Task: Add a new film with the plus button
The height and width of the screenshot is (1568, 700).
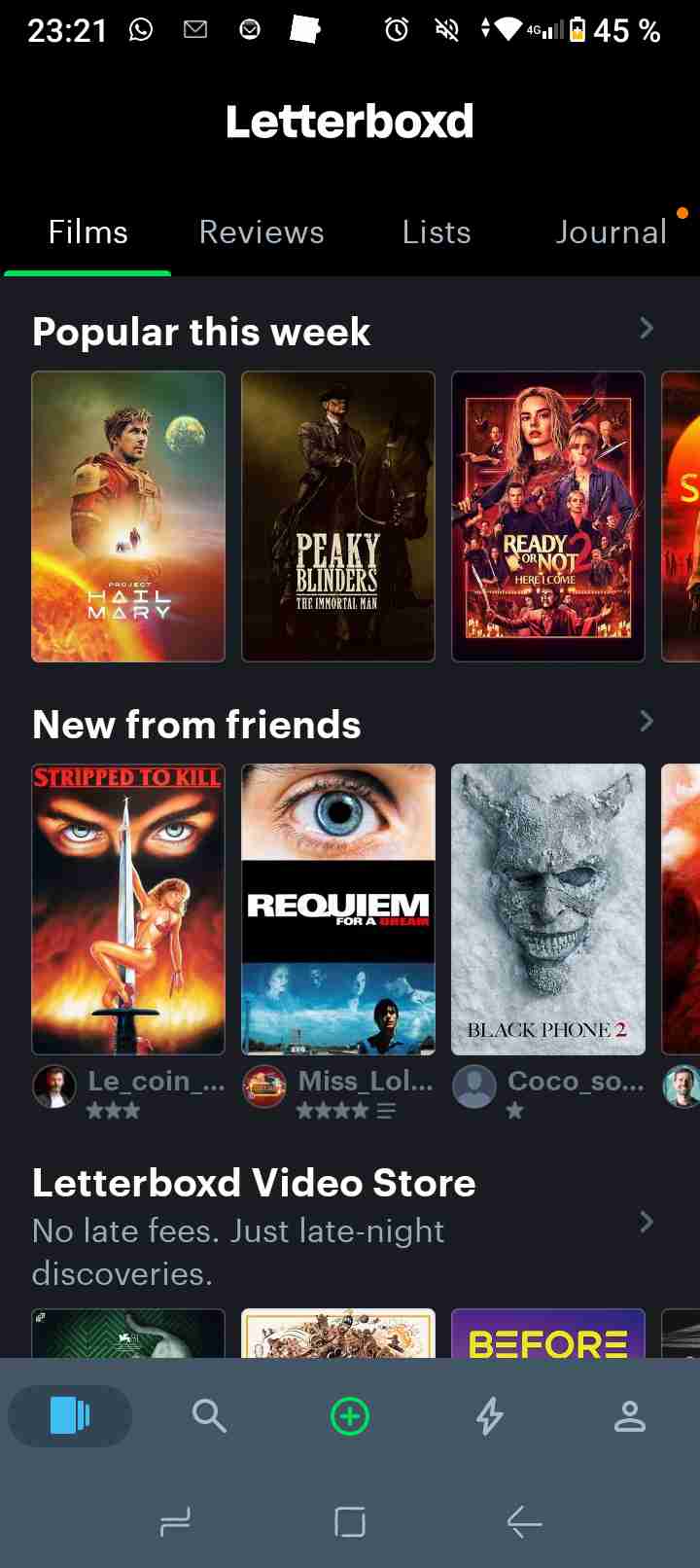Action: pos(350,1416)
